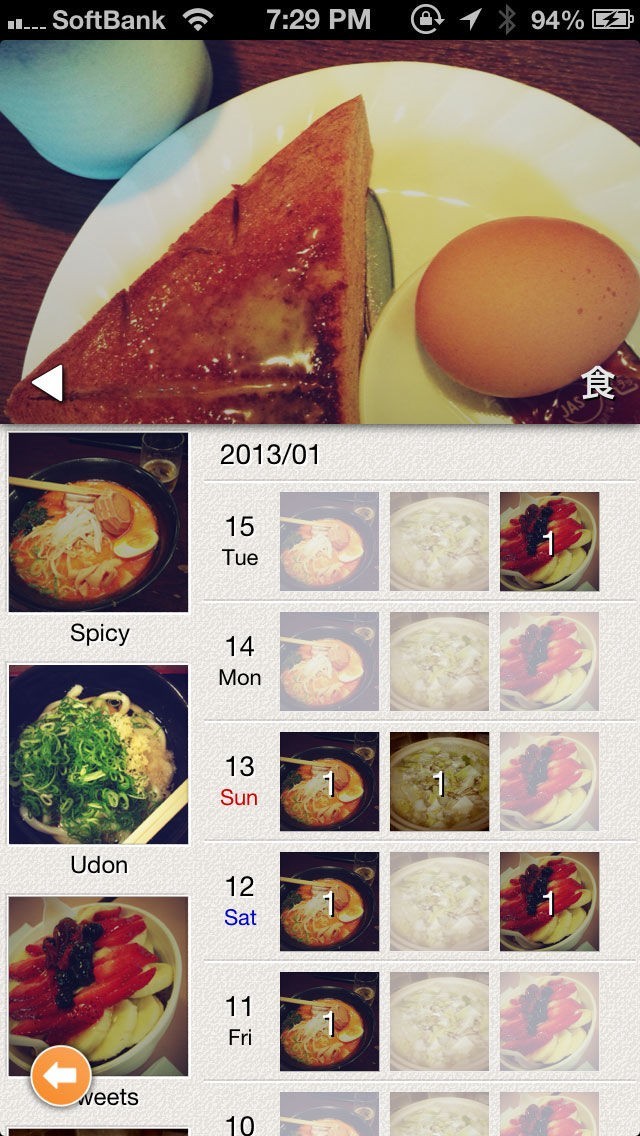Mark spicy ramen for Mon 14

[x=329, y=661]
